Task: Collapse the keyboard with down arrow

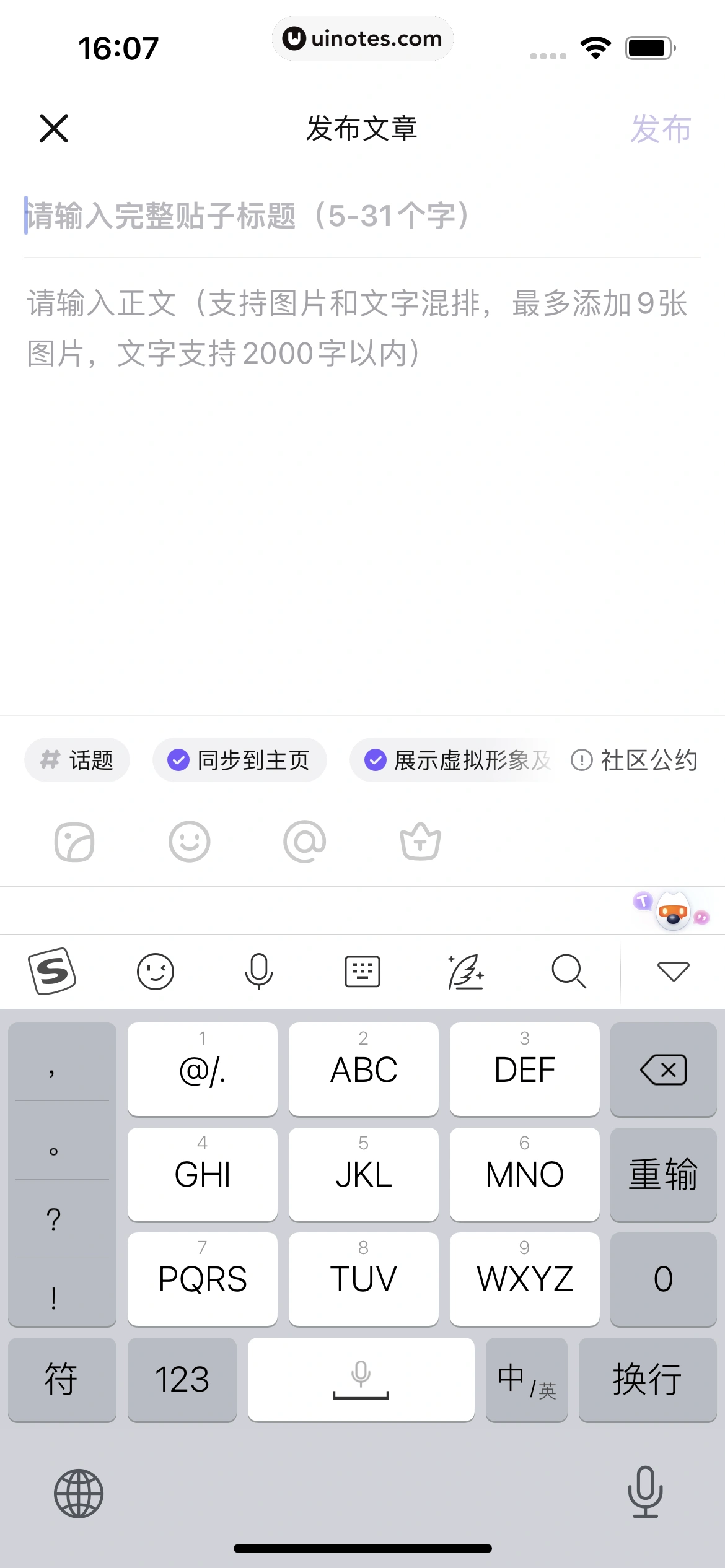Action: click(673, 971)
